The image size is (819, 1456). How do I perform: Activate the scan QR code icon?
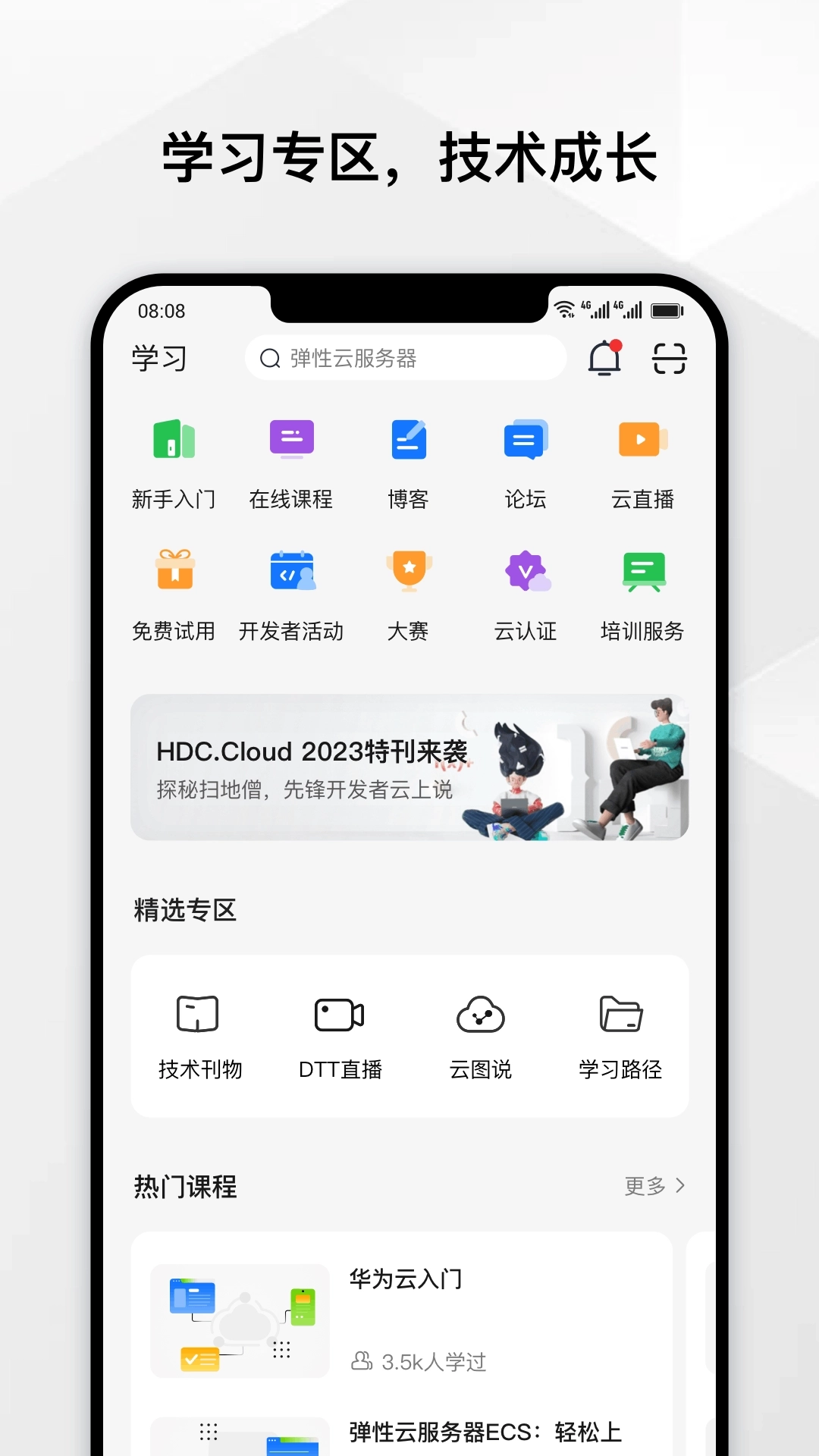pos(668,359)
